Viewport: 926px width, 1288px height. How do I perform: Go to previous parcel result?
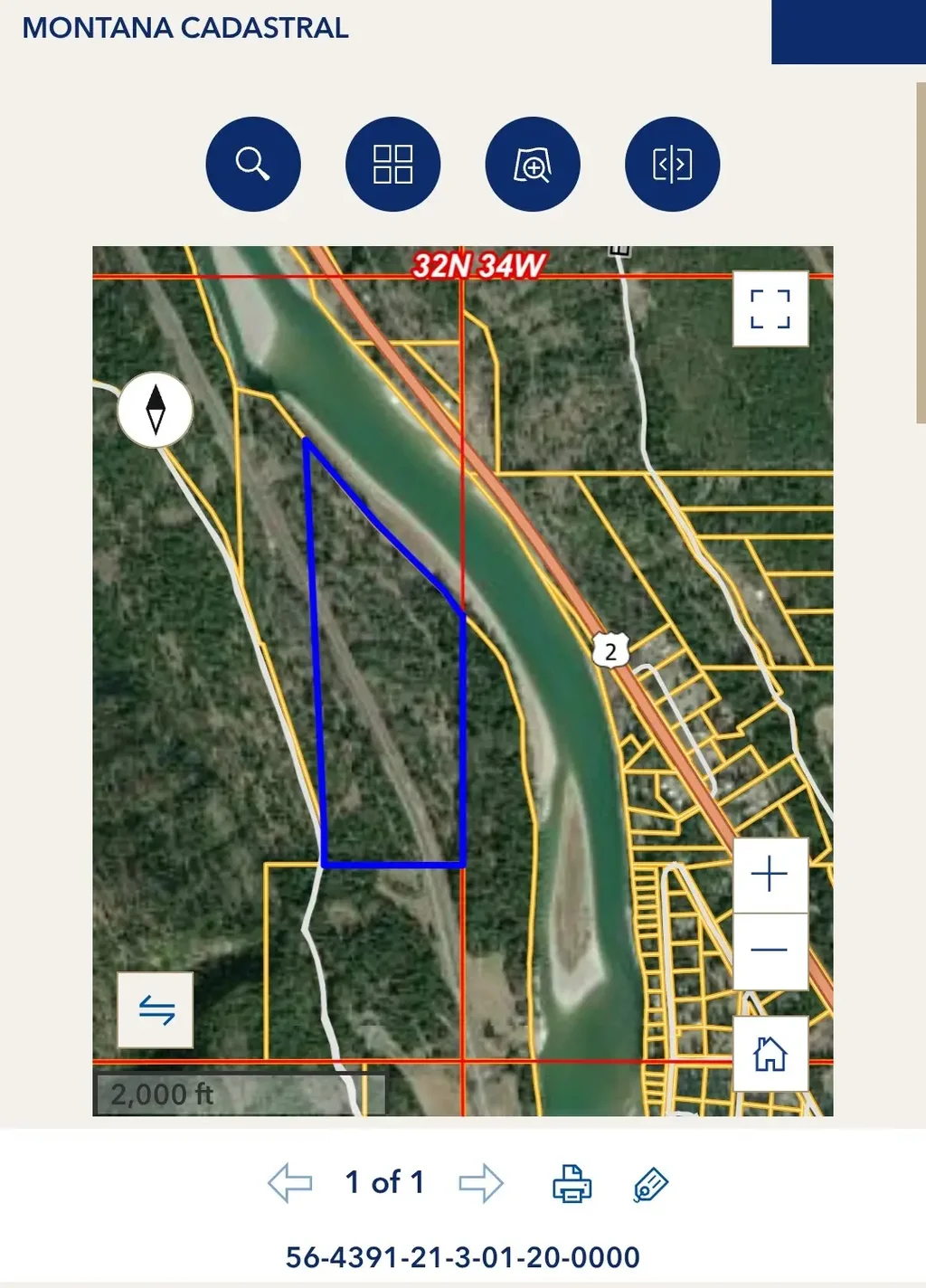point(290,1183)
